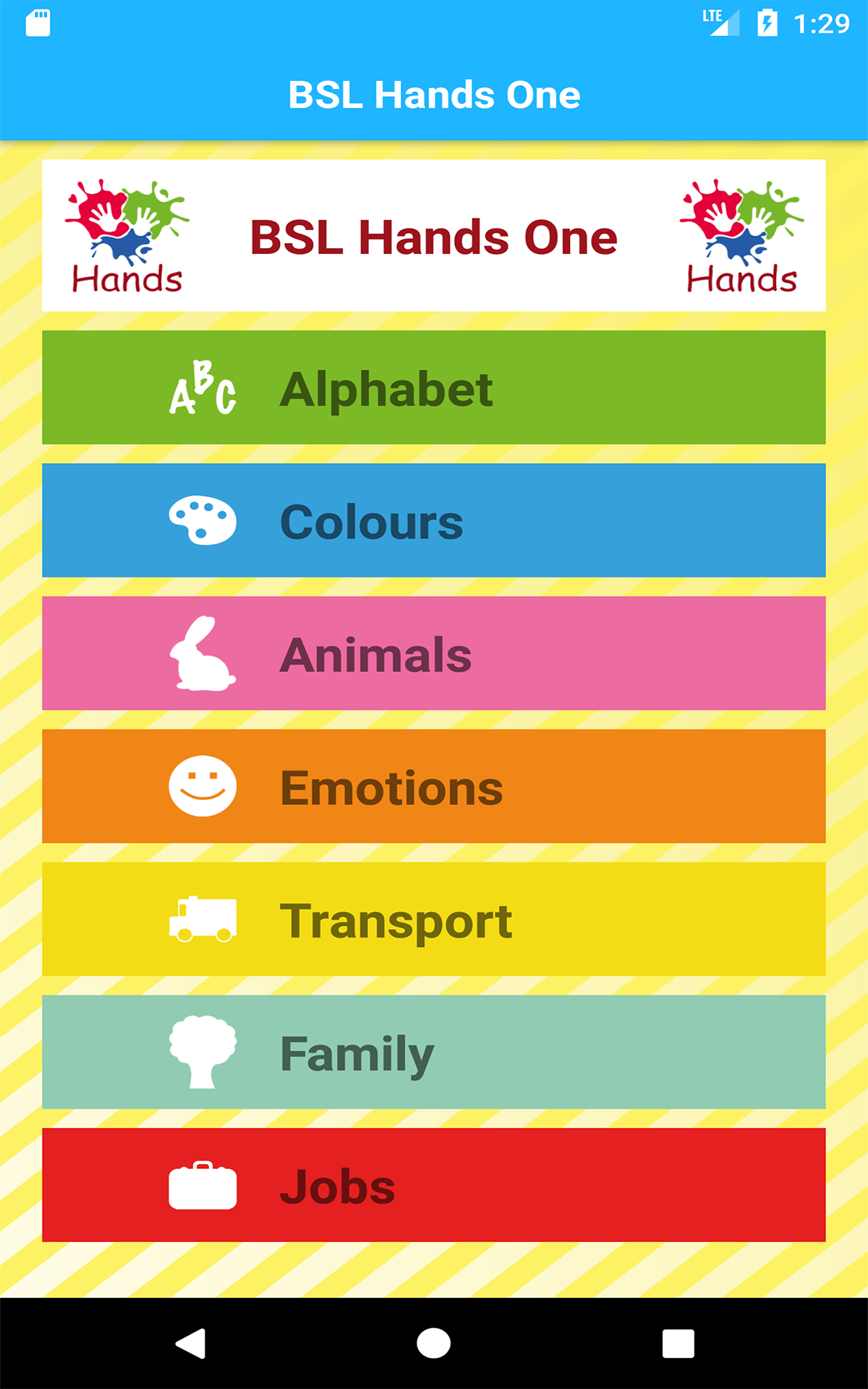Click the rabbit icon on Animals row
This screenshot has width=868, height=1389.
204,653
